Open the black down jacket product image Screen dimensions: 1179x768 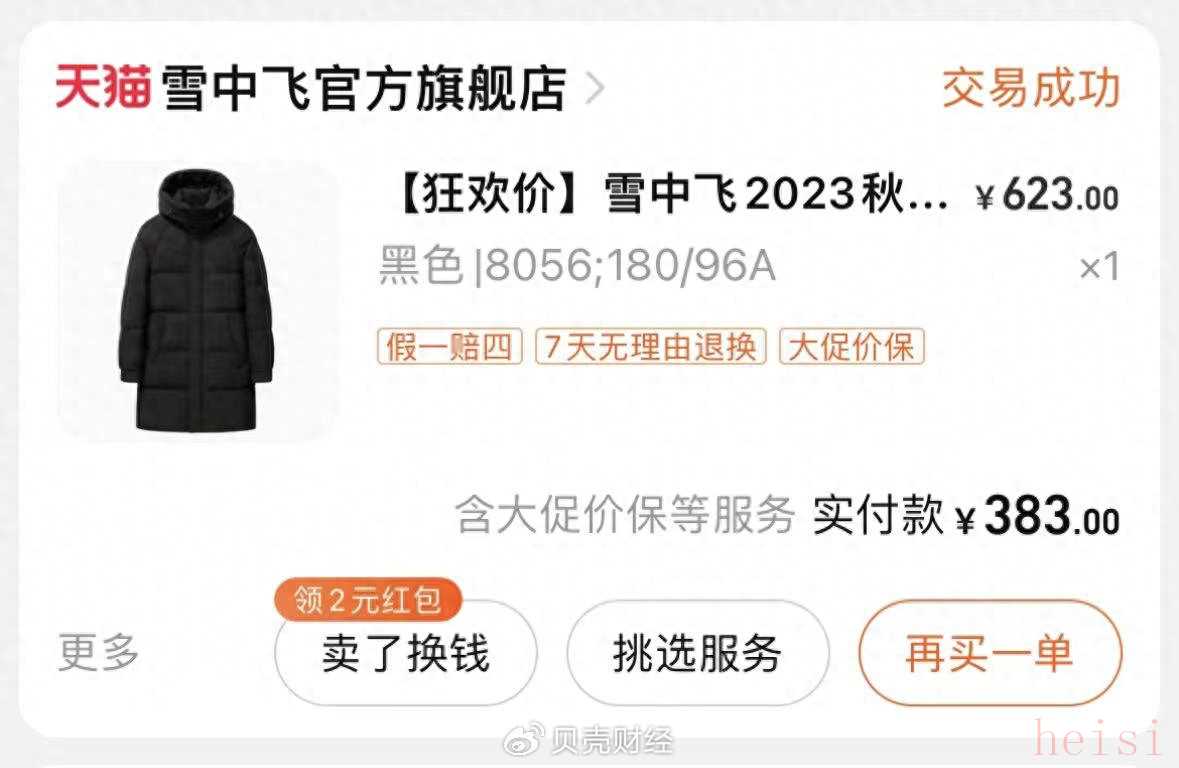[197, 300]
